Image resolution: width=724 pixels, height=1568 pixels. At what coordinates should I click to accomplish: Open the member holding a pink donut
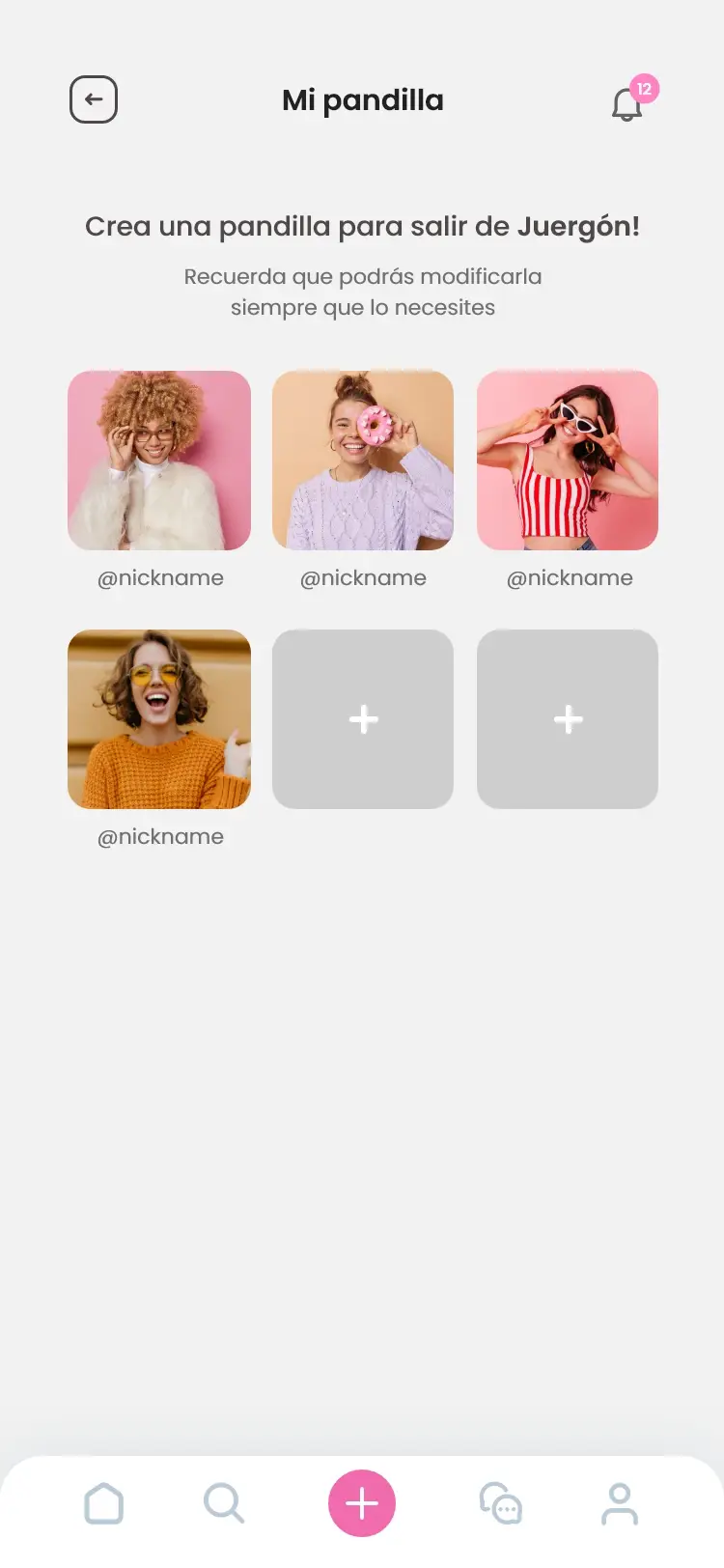click(x=363, y=461)
